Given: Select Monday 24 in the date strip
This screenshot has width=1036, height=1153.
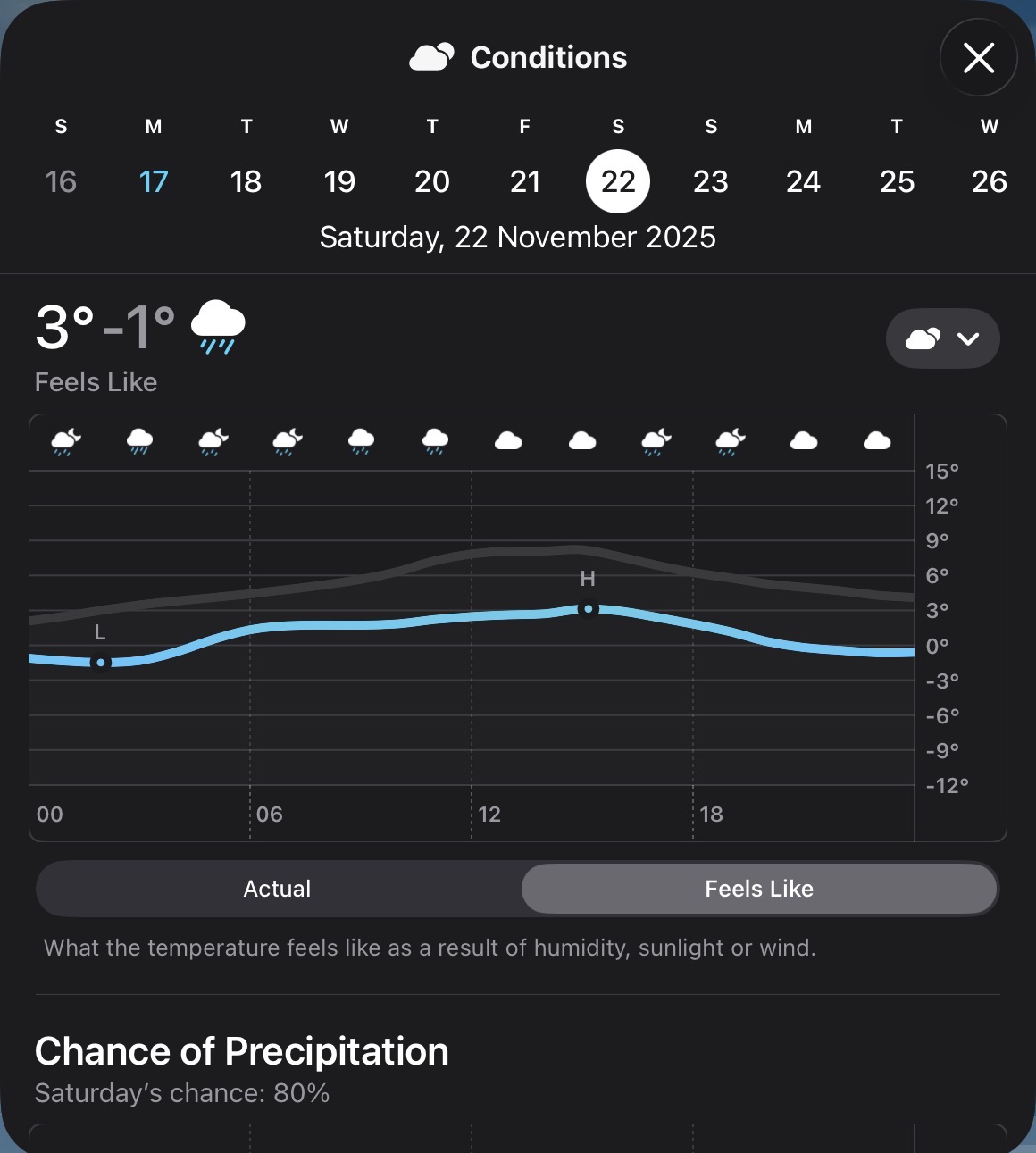Looking at the screenshot, I should click(804, 181).
